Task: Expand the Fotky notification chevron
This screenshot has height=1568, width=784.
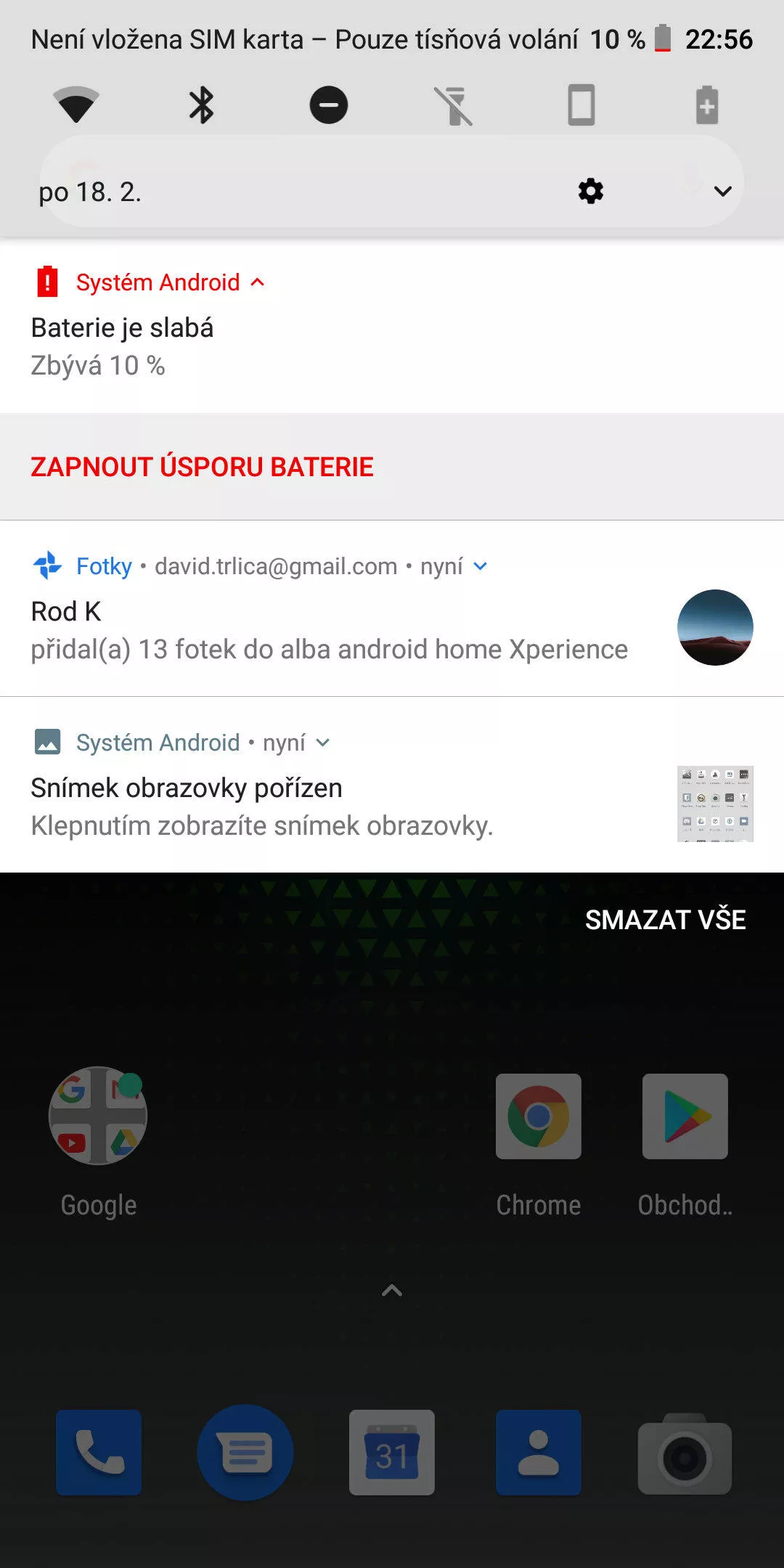Action: pyautogui.click(x=480, y=566)
